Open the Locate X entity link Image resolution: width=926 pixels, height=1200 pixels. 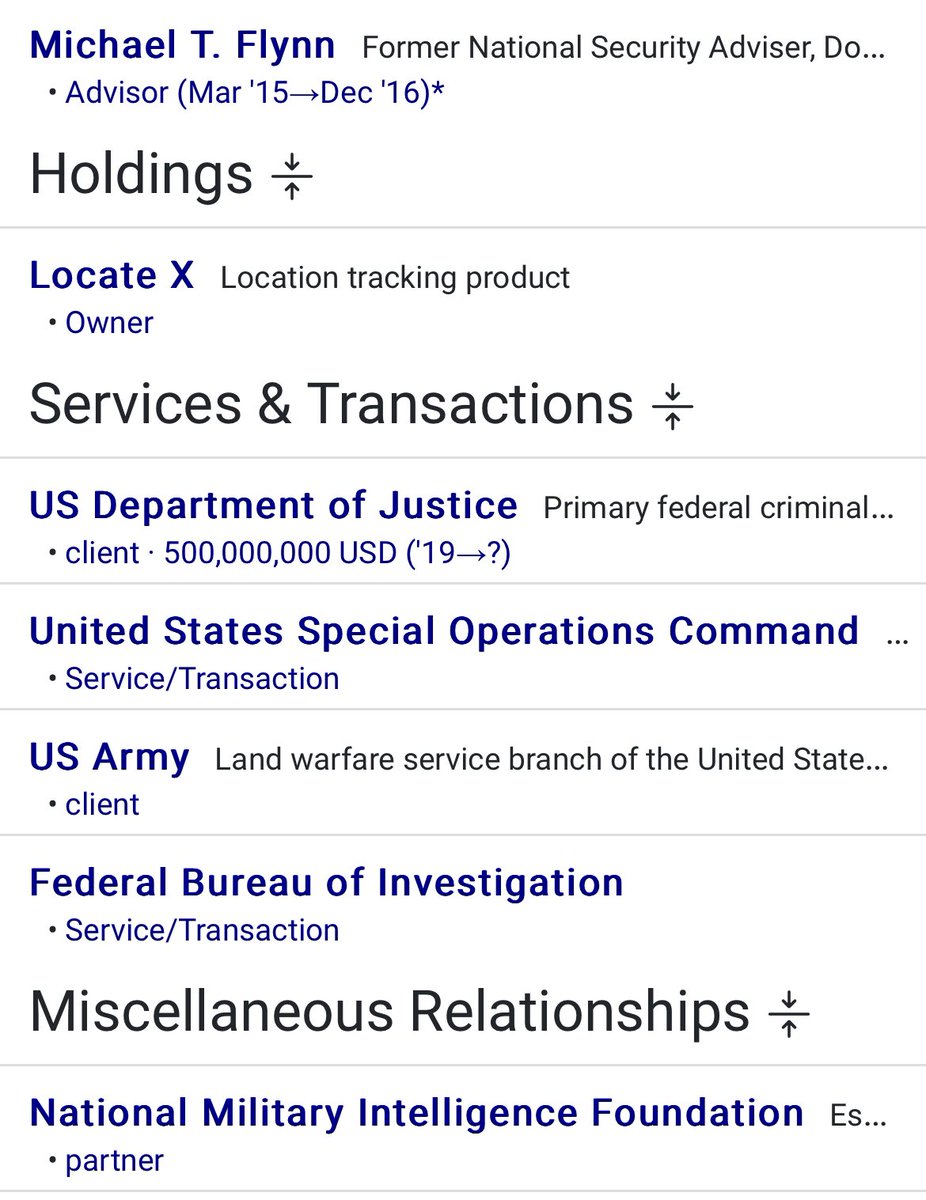click(x=112, y=275)
